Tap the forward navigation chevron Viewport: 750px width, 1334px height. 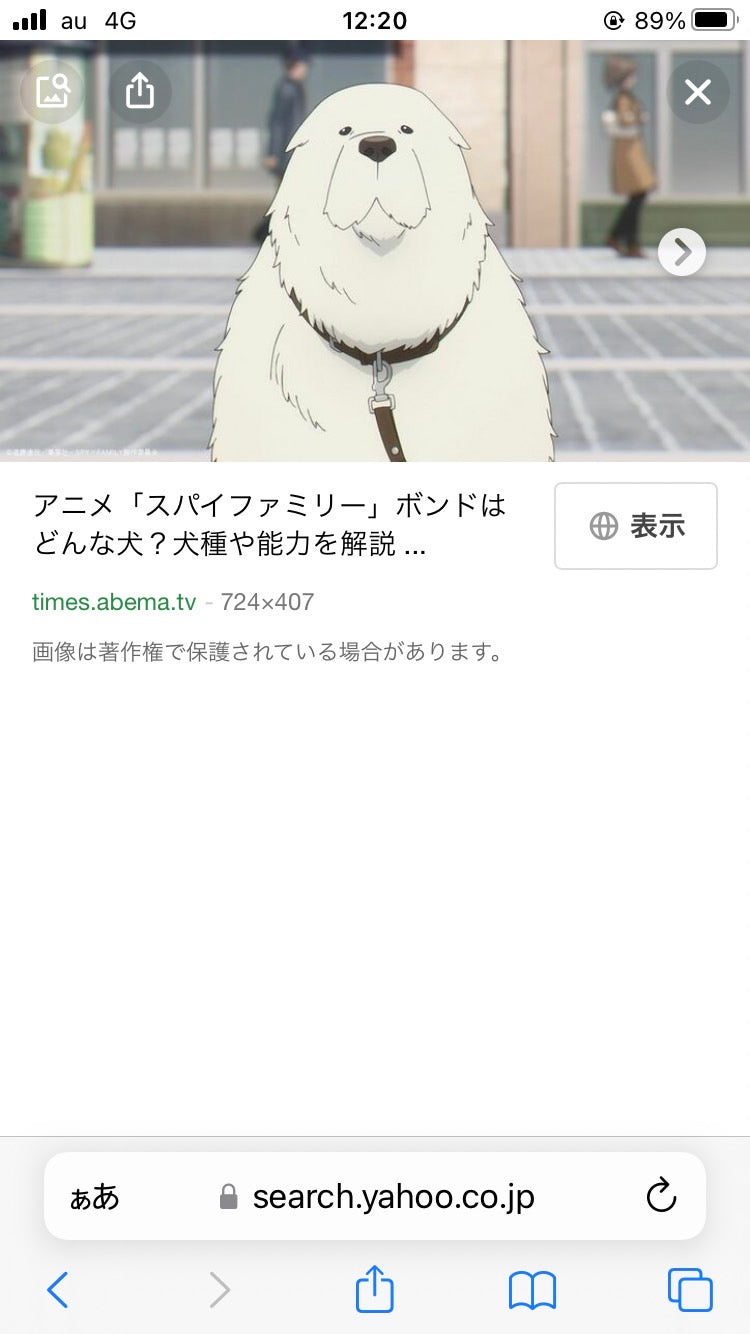(218, 1290)
